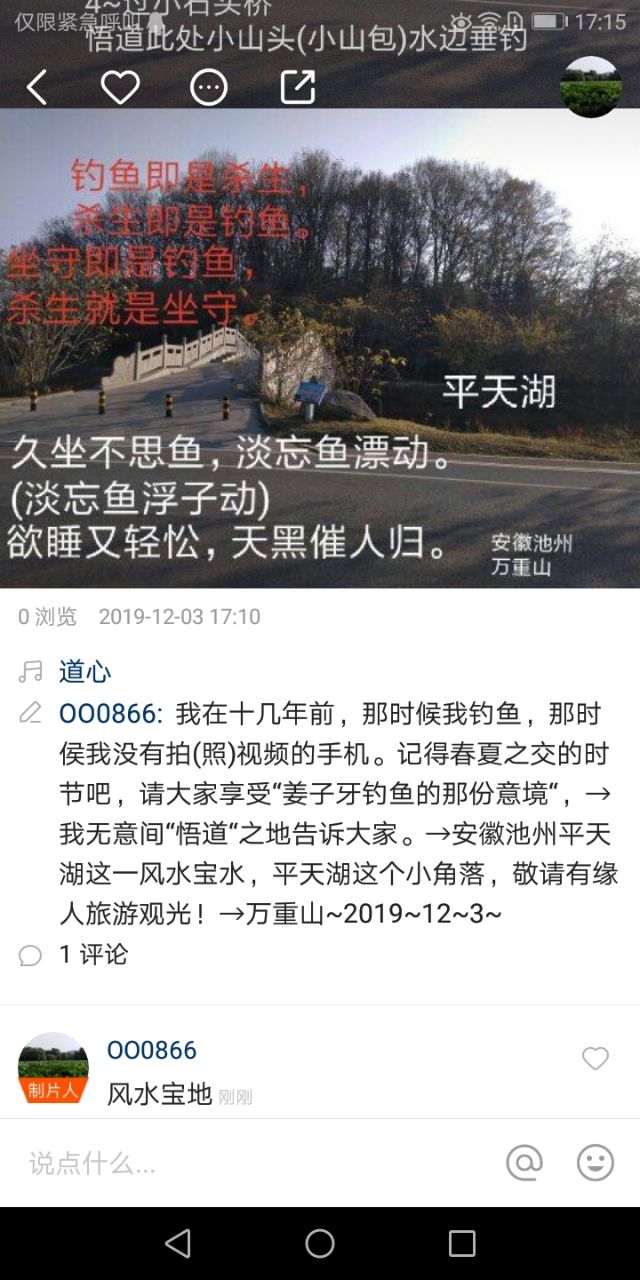
Task: Open the more options bubble icon
Action: point(208,88)
